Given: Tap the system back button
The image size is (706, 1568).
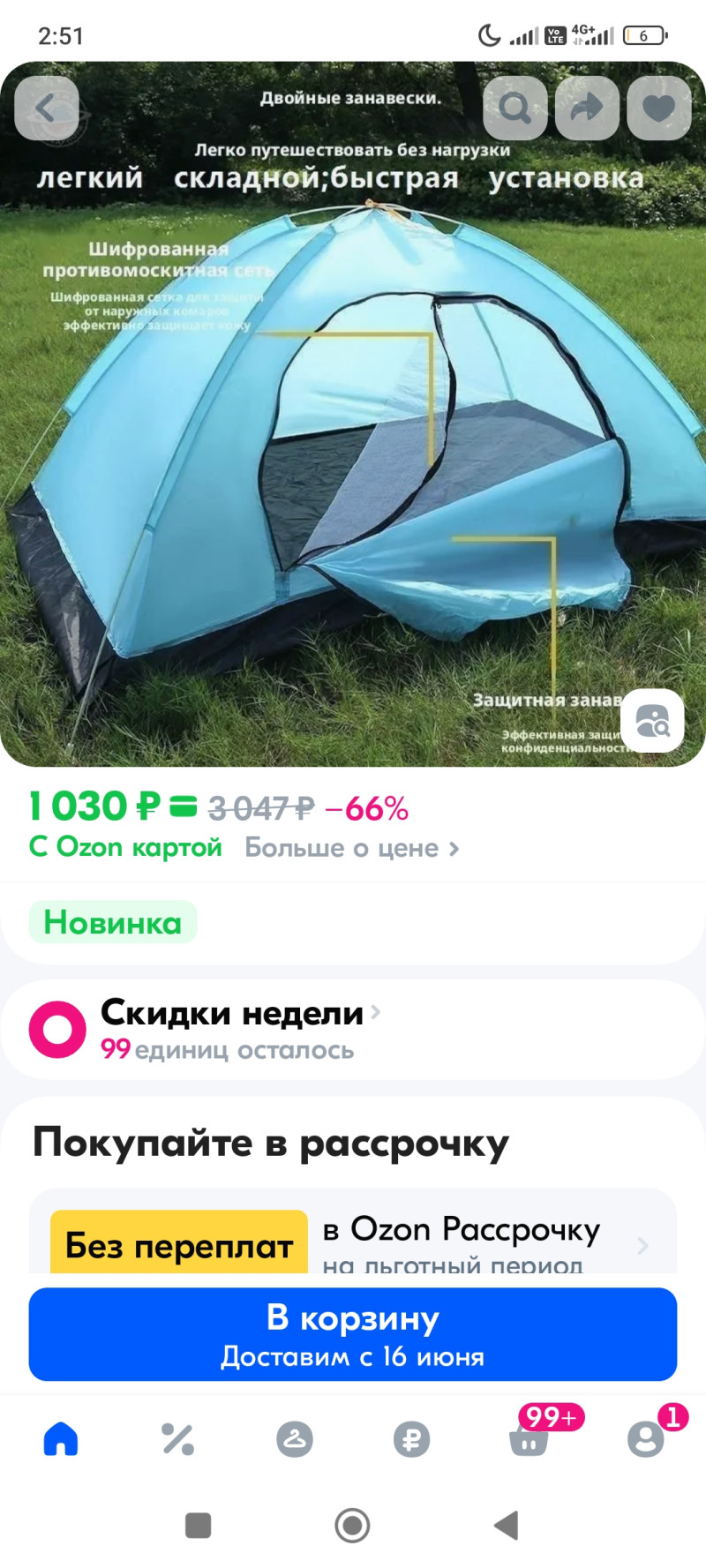Looking at the screenshot, I should tap(507, 1525).
